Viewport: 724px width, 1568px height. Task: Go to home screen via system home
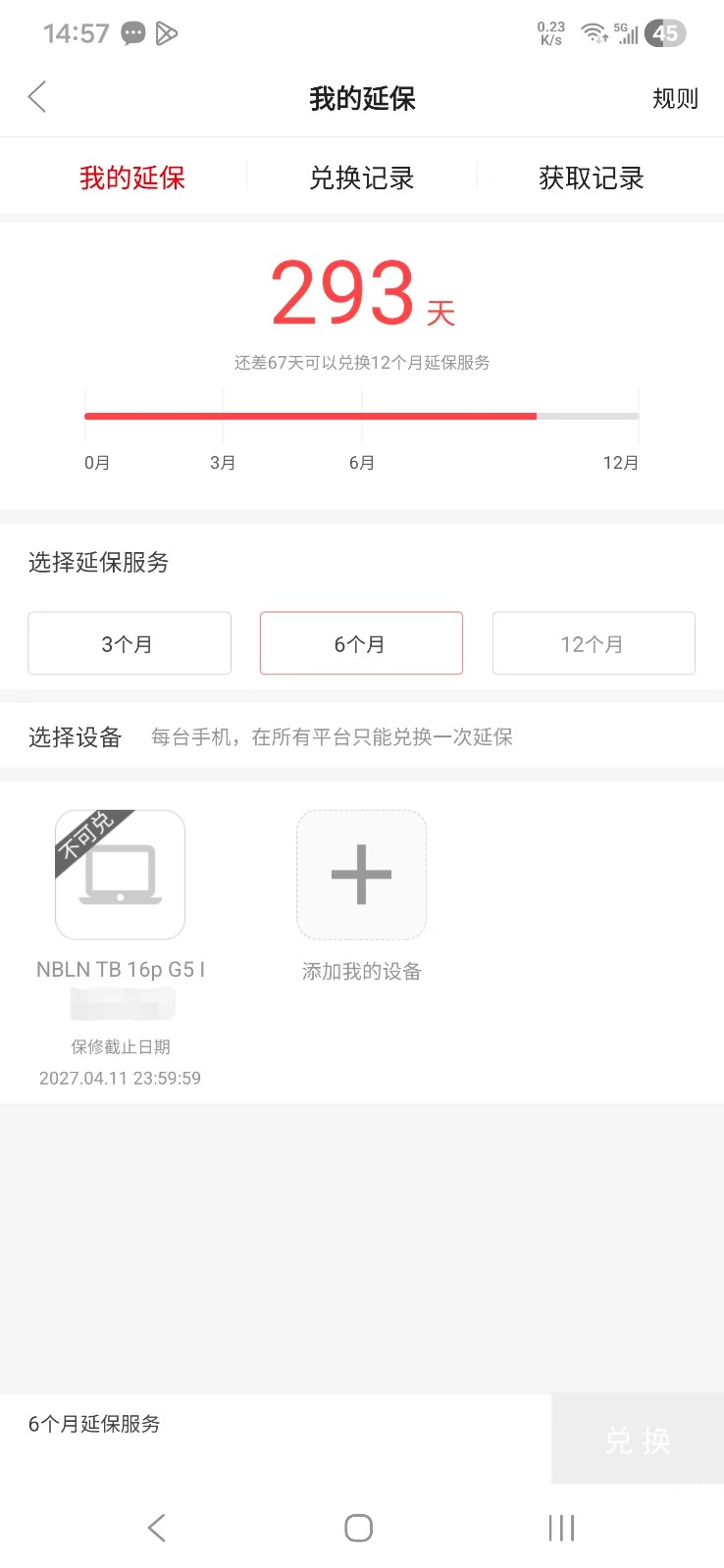pos(359,1527)
